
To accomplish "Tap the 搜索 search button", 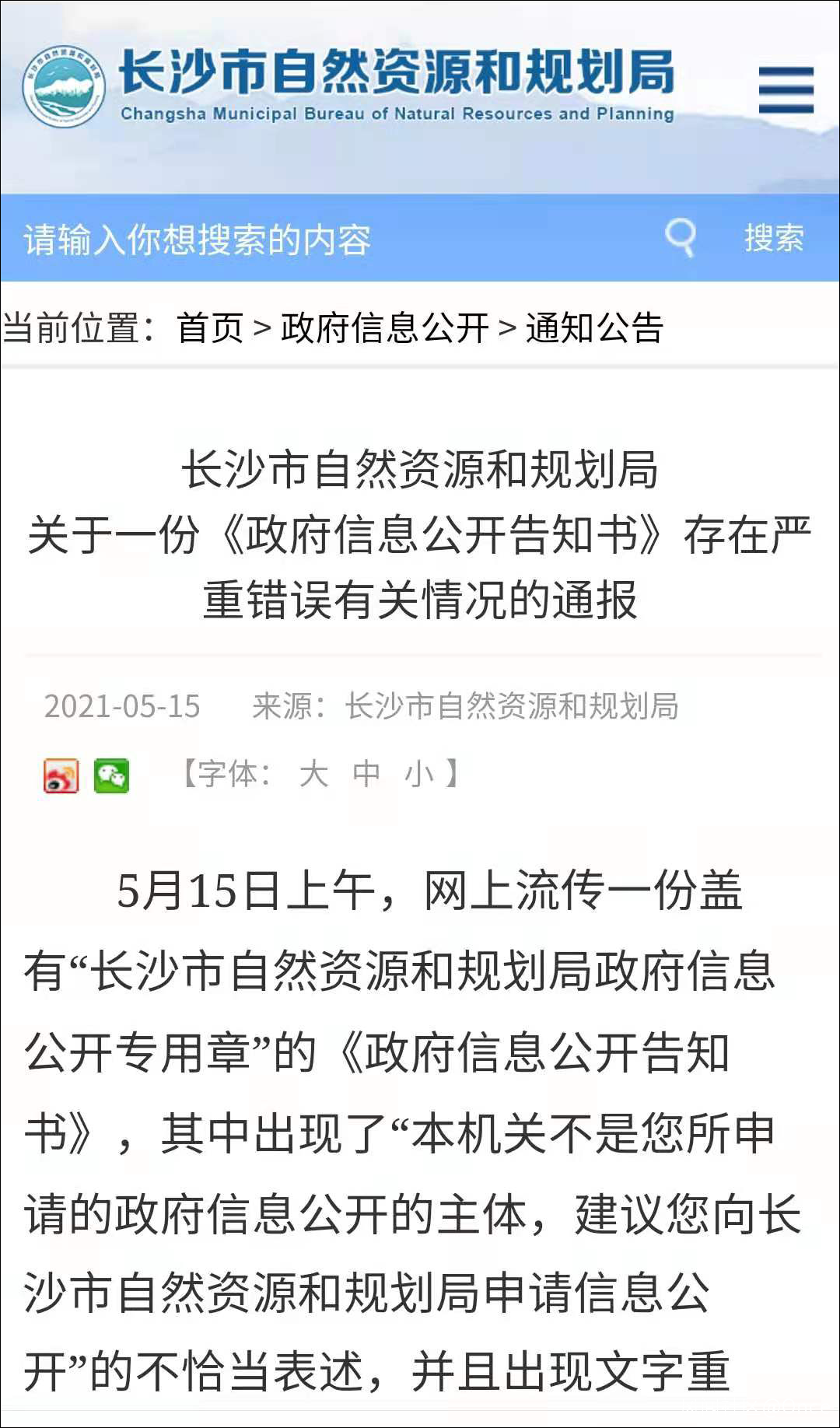I will click(773, 238).
